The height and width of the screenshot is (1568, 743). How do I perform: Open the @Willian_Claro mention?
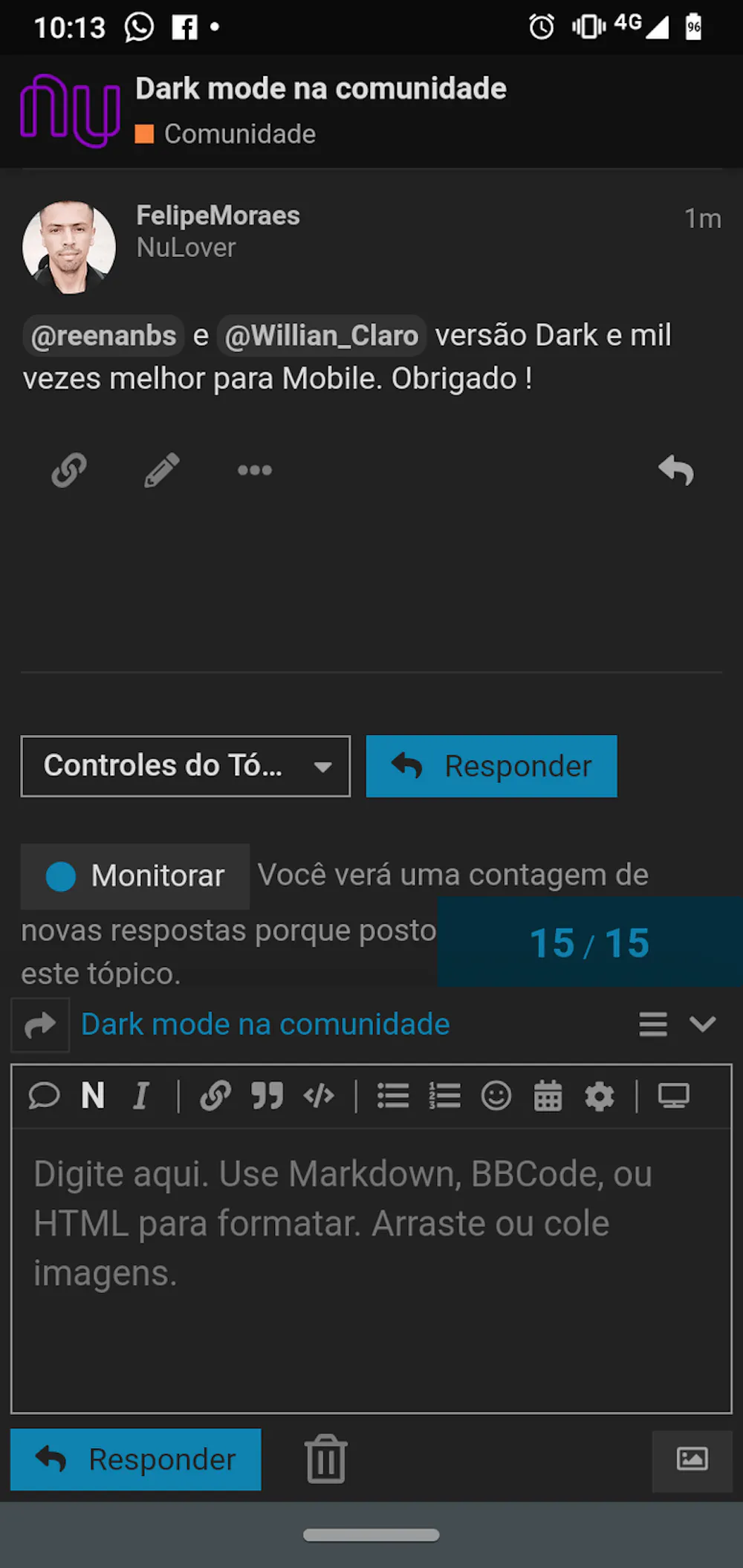point(321,336)
